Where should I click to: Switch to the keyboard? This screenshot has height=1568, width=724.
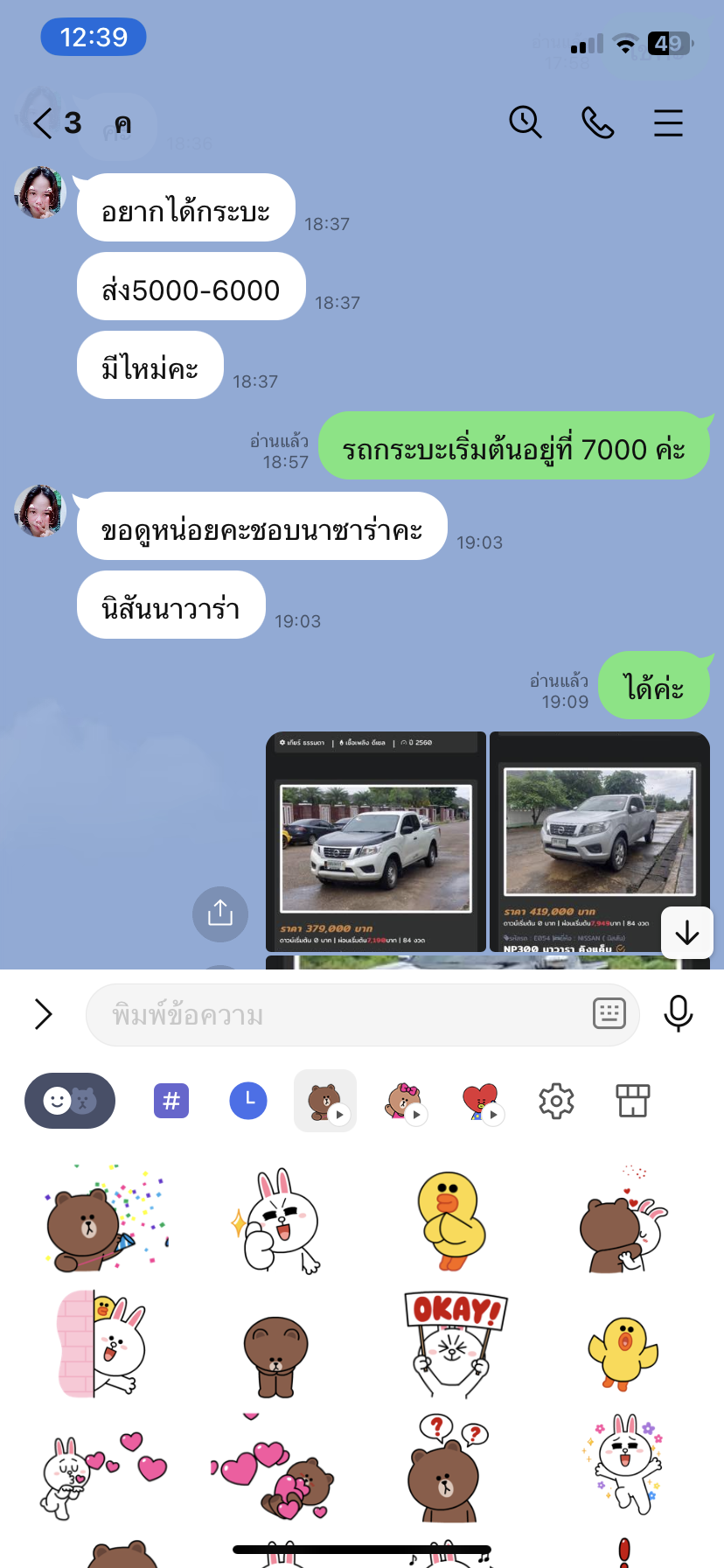click(609, 1014)
